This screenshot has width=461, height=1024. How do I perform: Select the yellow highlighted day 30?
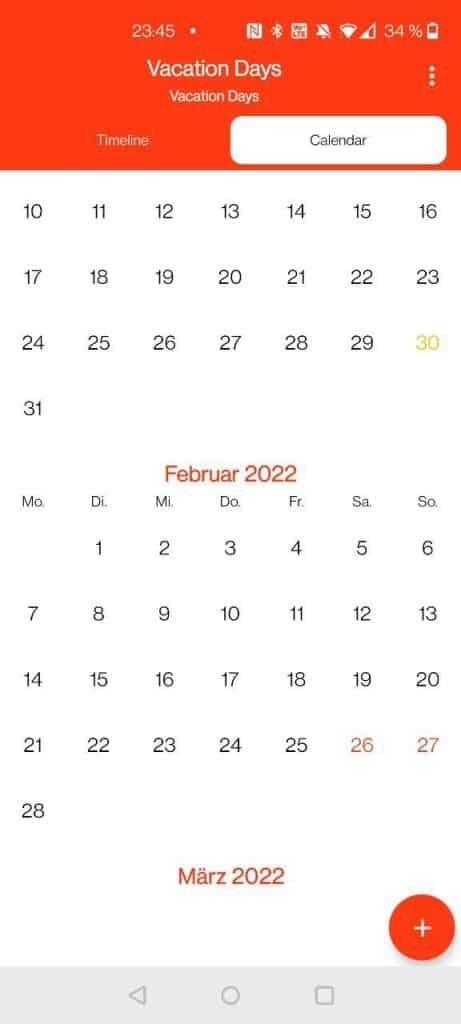tap(428, 343)
